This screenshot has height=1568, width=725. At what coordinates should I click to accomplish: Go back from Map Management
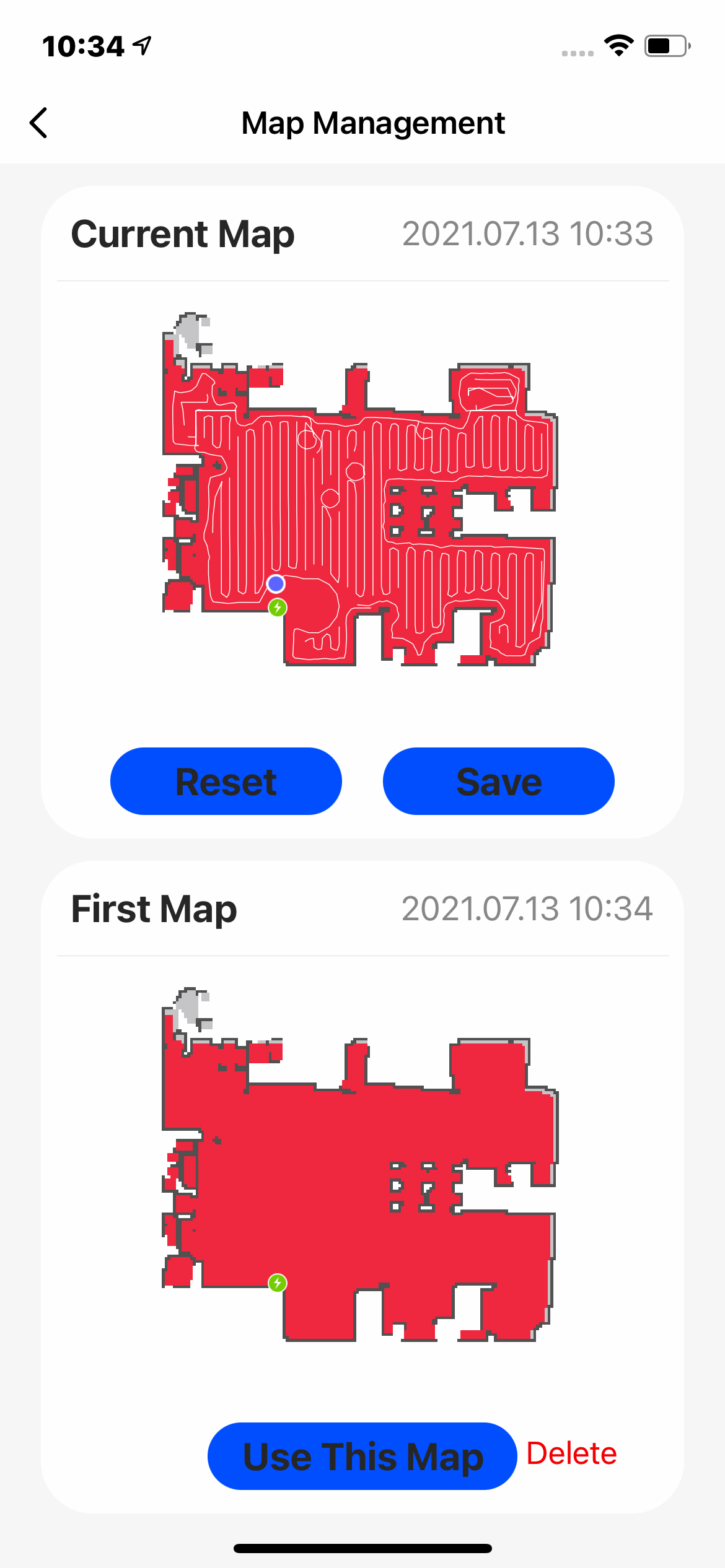click(x=38, y=123)
